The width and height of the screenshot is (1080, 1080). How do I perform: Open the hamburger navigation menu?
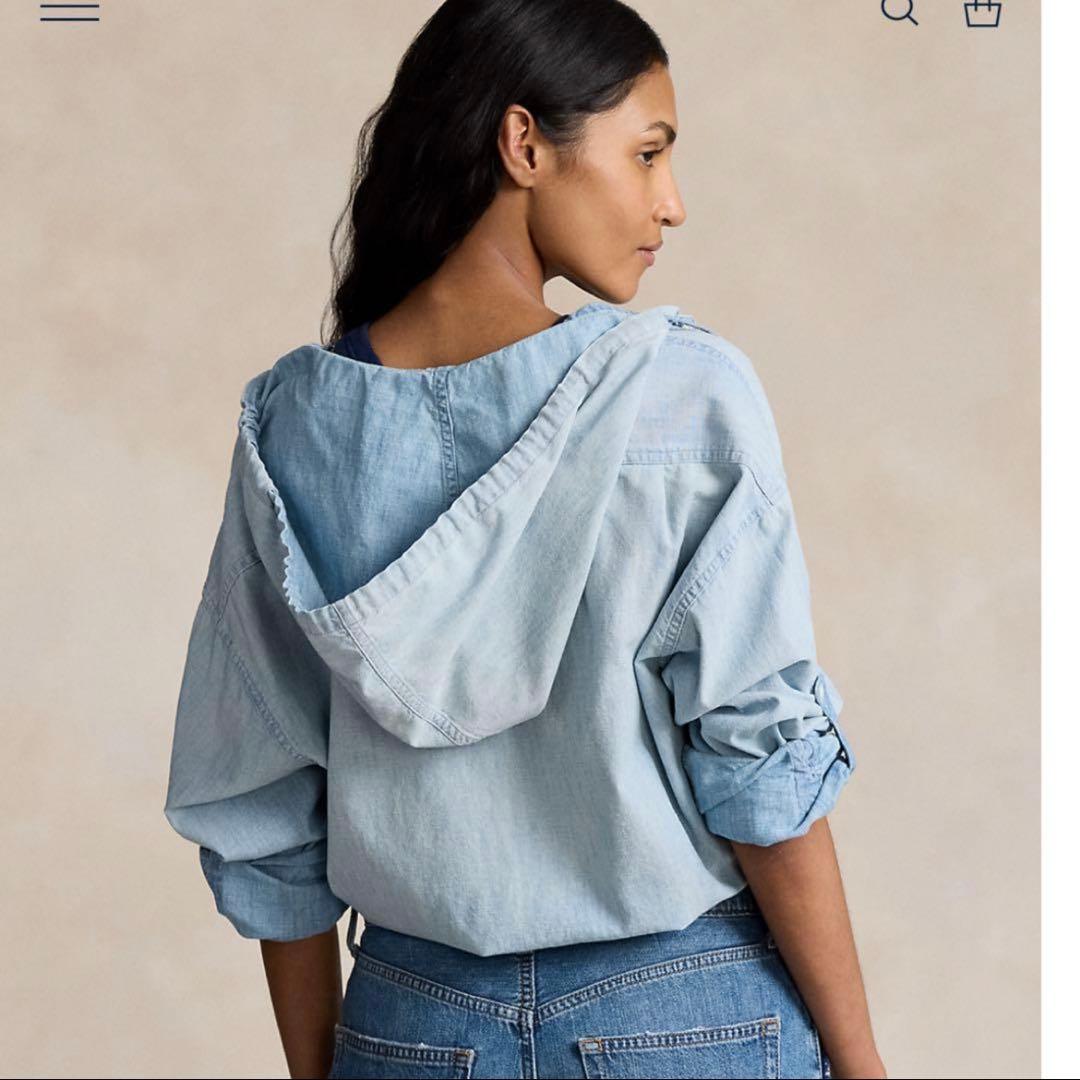coord(70,11)
